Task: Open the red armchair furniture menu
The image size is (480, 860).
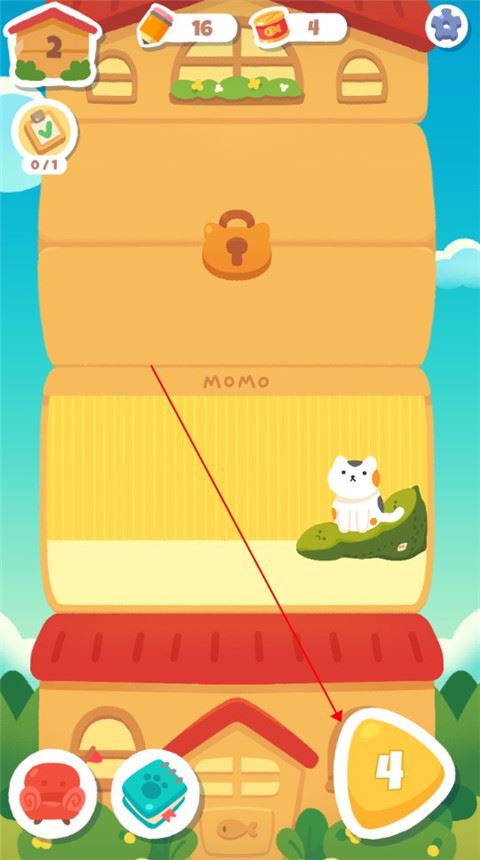Action: [x=53, y=793]
